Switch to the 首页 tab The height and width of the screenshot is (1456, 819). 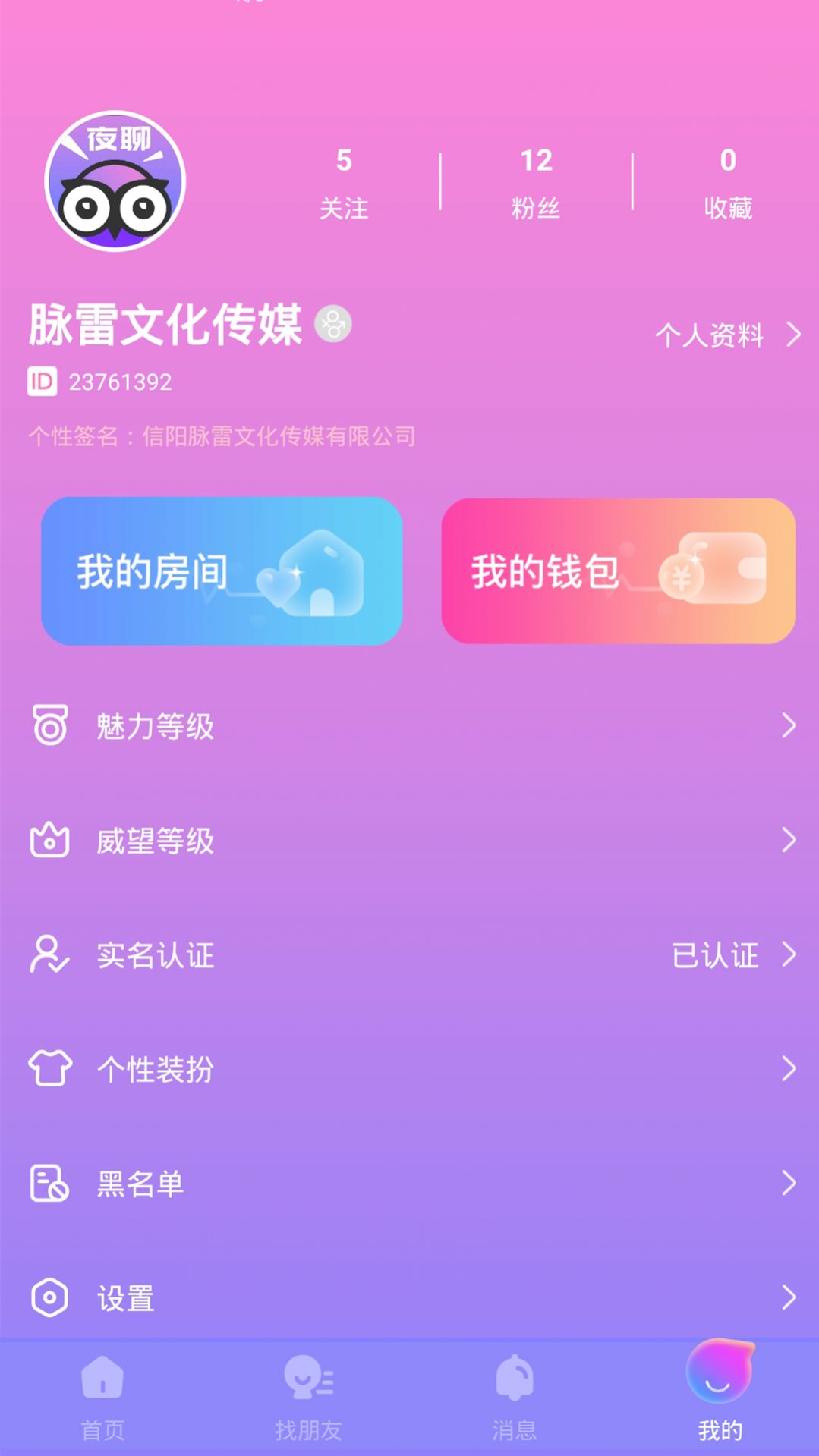[102, 1396]
